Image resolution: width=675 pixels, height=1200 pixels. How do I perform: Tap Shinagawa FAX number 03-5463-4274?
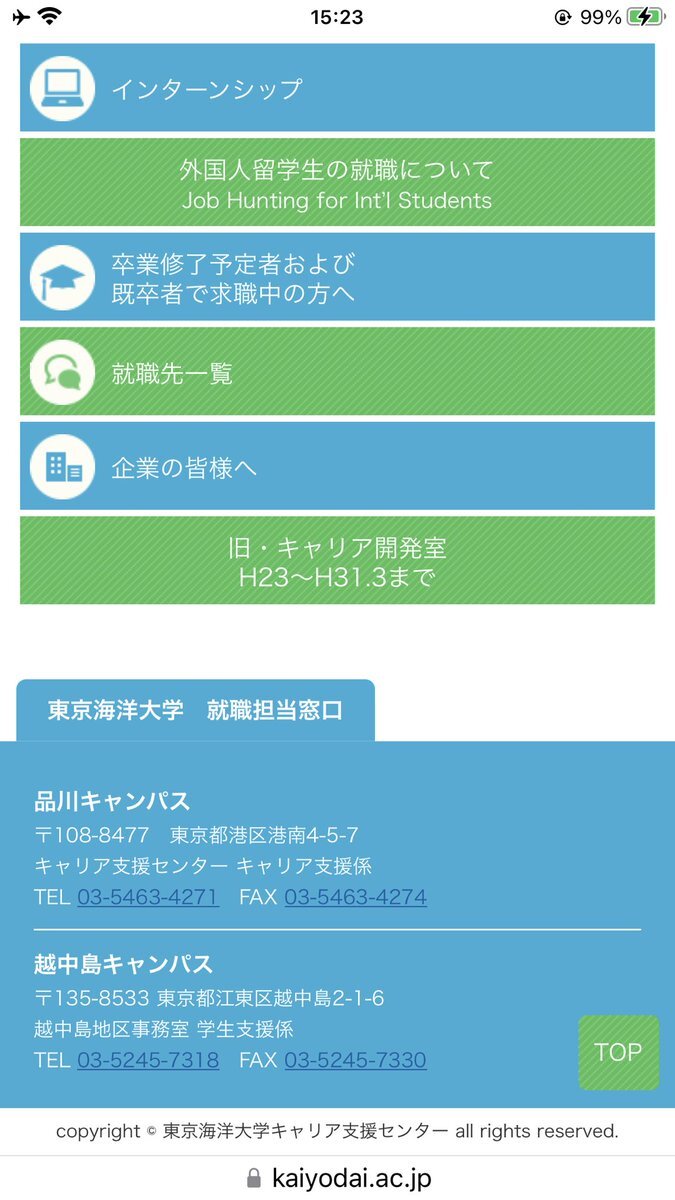[355, 897]
